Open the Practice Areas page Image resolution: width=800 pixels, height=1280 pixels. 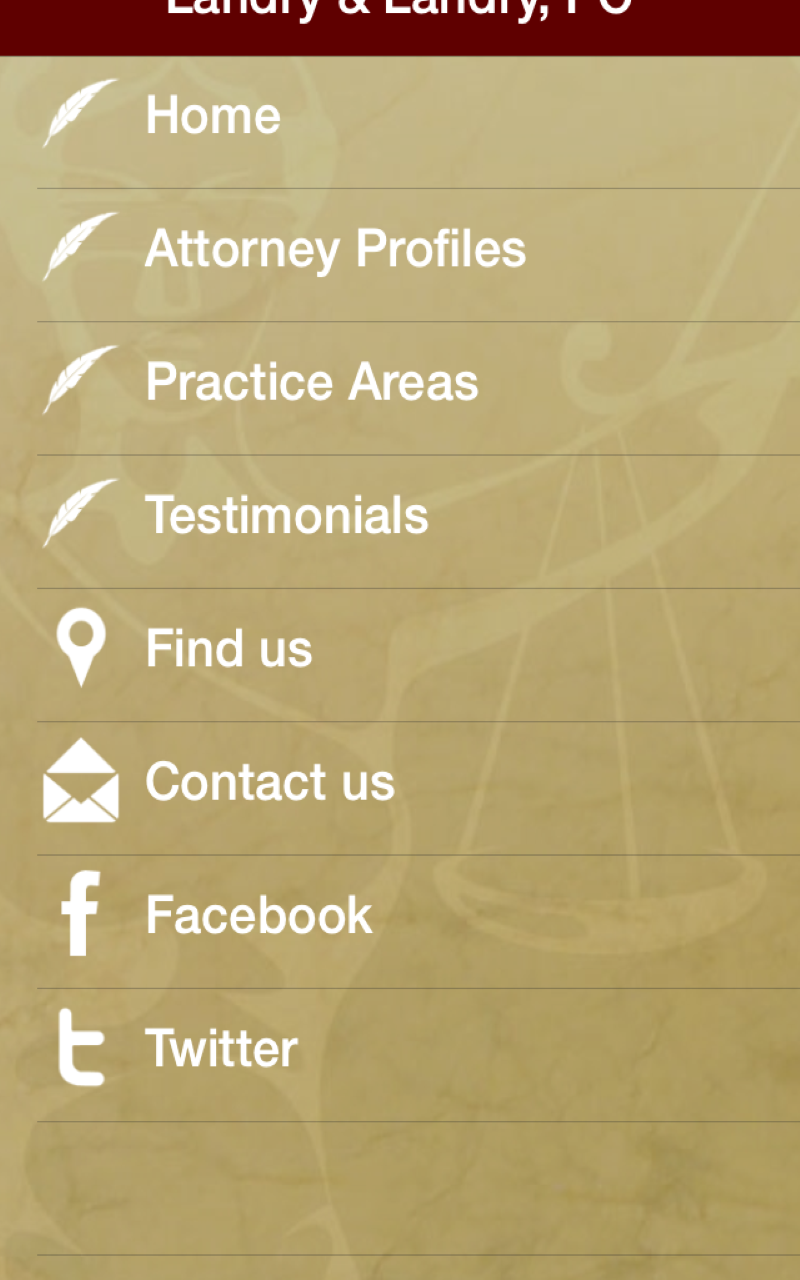point(312,381)
